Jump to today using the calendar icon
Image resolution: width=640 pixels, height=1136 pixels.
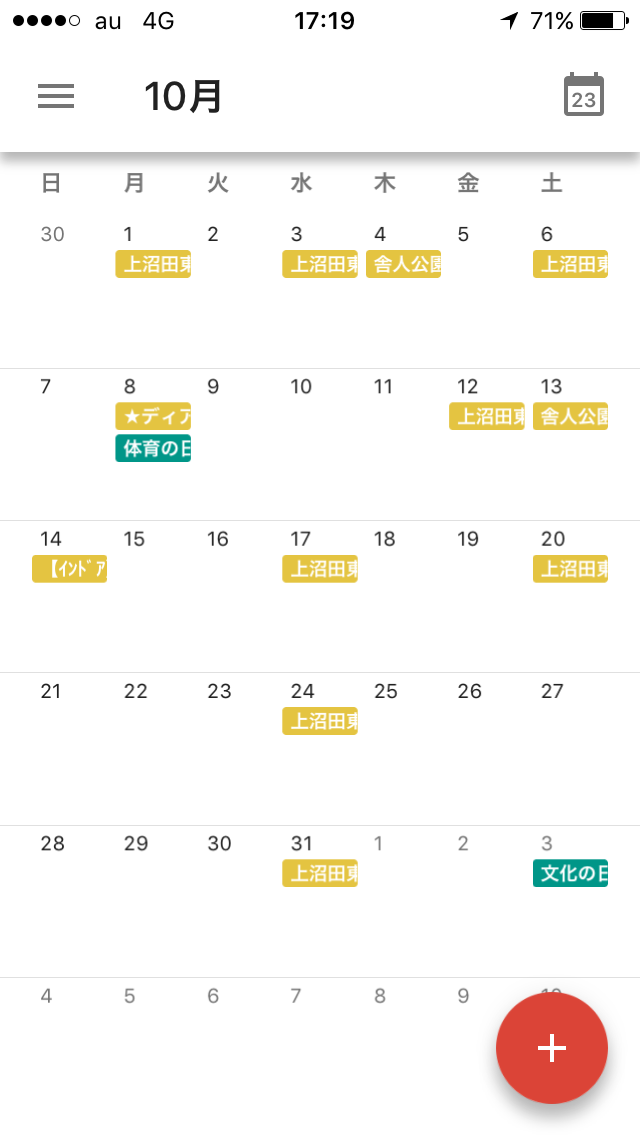(x=583, y=94)
